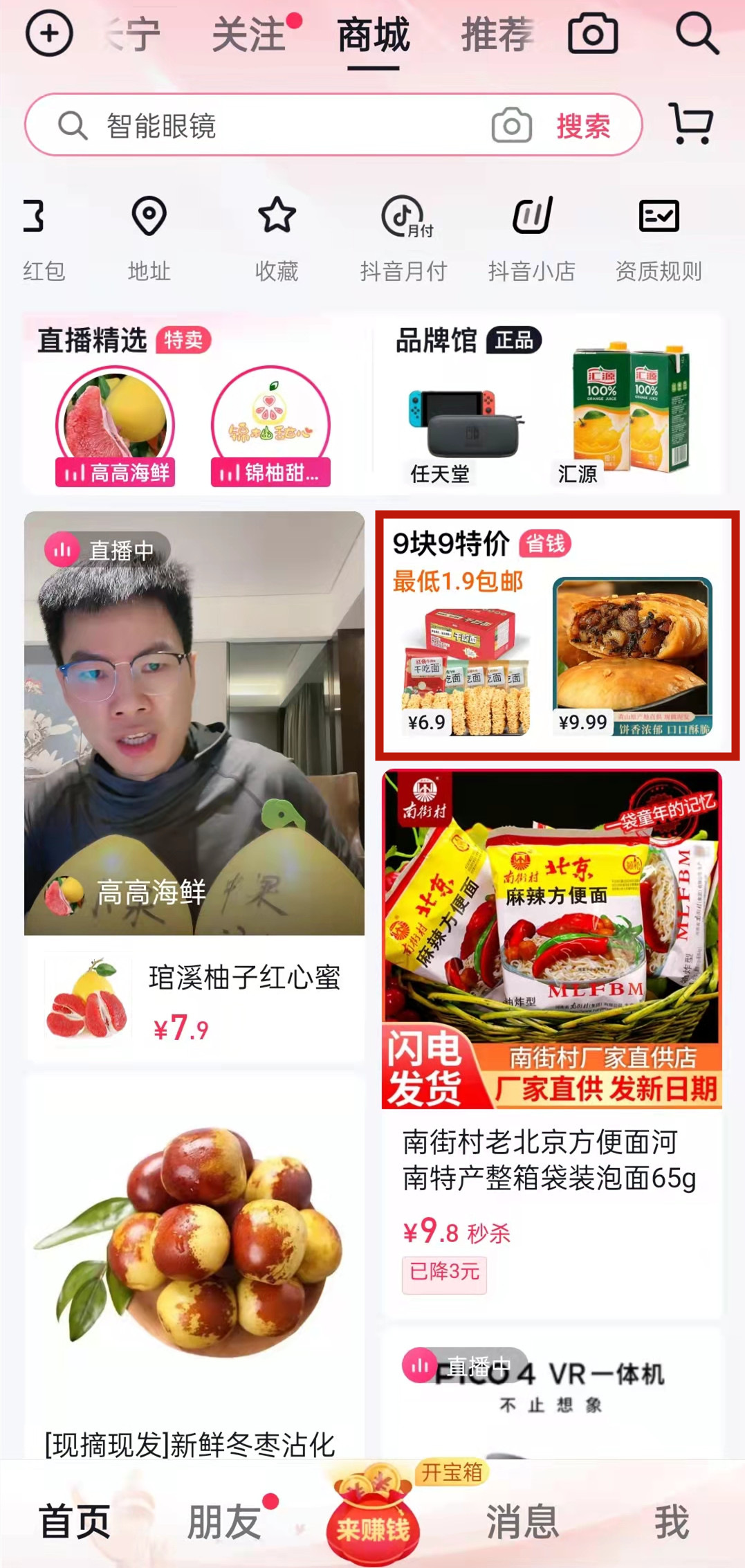
Task: Select the 商城 tab
Action: (x=372, y=37)
